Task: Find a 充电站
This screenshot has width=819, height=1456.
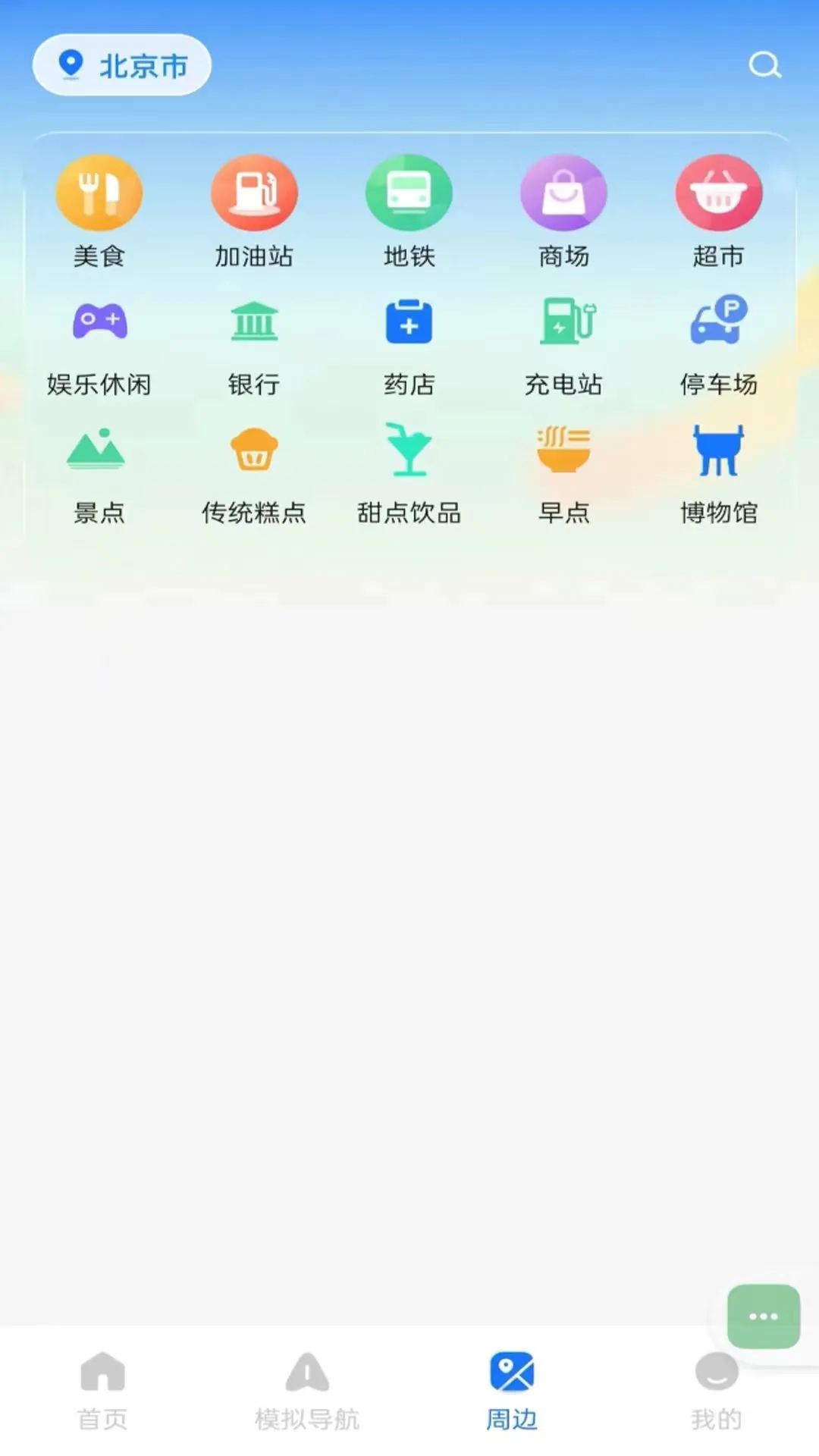Action: 563,346
